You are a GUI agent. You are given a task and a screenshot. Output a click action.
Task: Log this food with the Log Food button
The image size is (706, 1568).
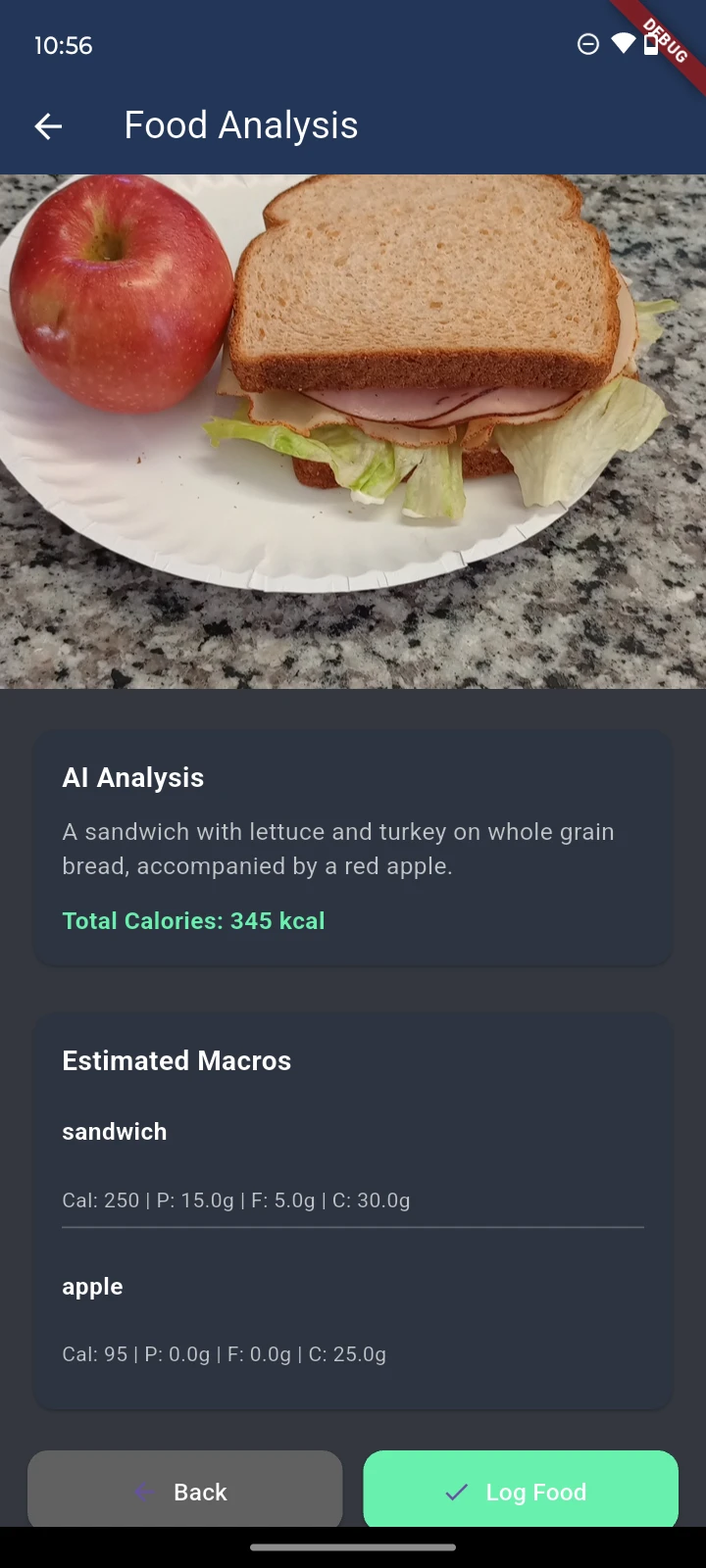tap(520, 1491)
